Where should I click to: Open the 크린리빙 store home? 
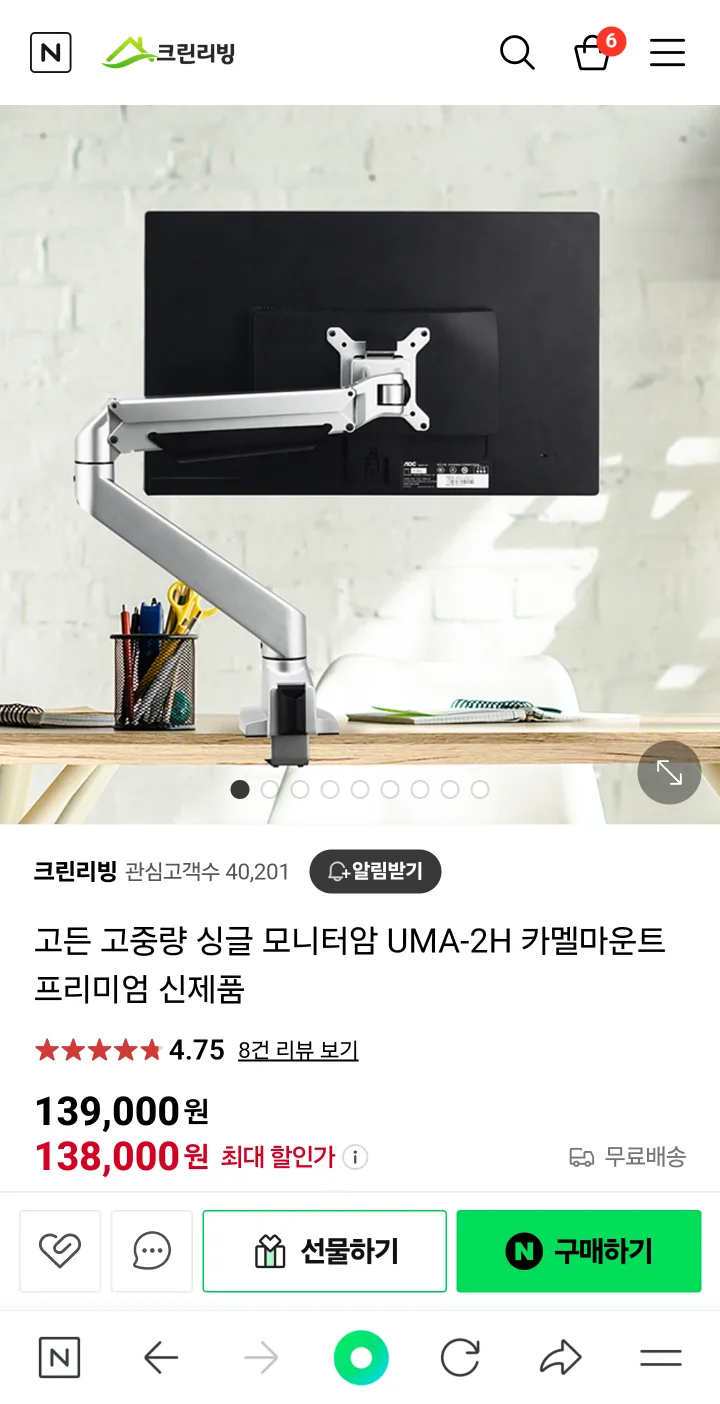coord(168,52)
